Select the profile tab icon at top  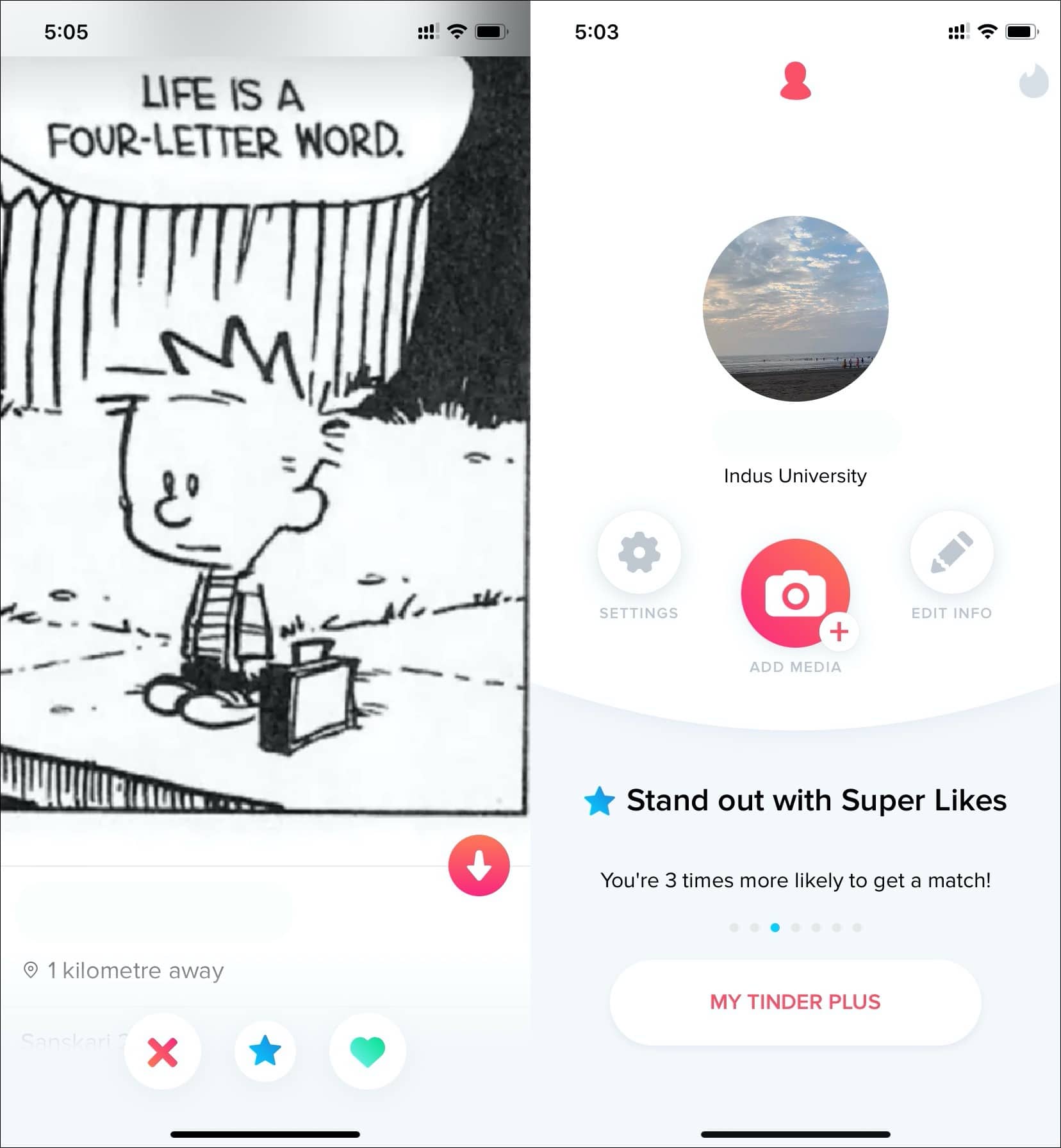(x=795, y=81)
